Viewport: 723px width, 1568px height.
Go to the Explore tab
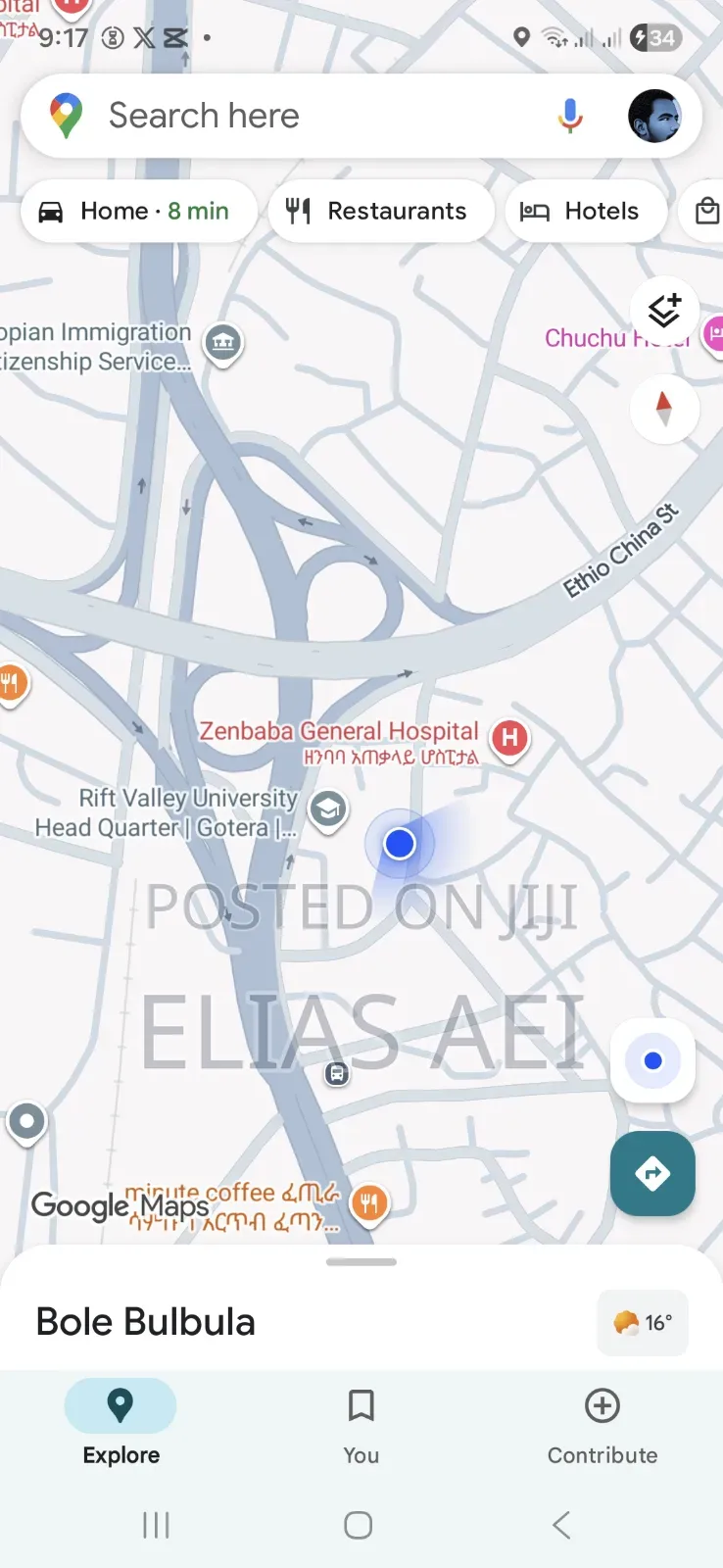[120, 1423]
